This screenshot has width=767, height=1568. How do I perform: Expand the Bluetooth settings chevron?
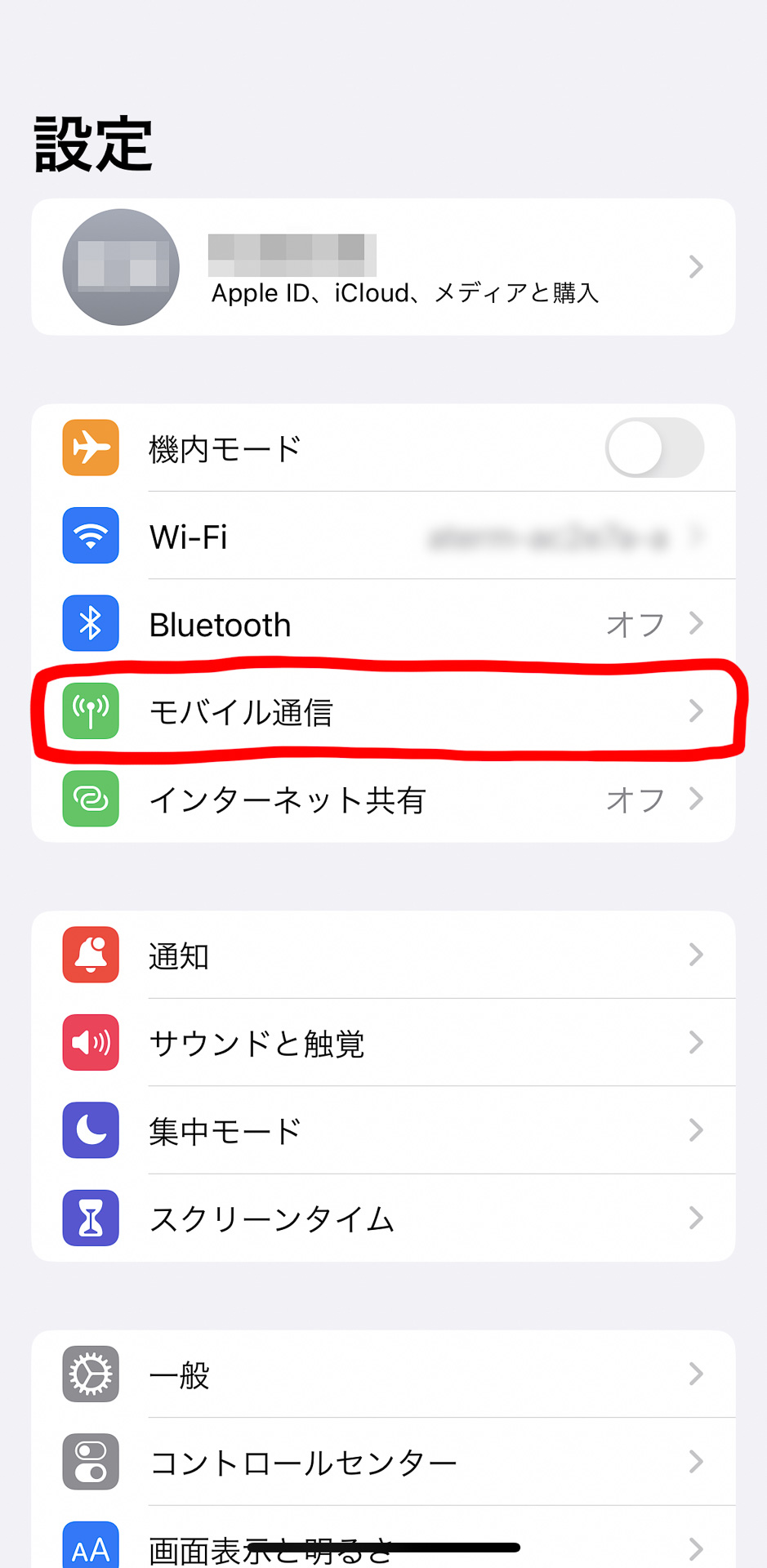coord(696,623)
